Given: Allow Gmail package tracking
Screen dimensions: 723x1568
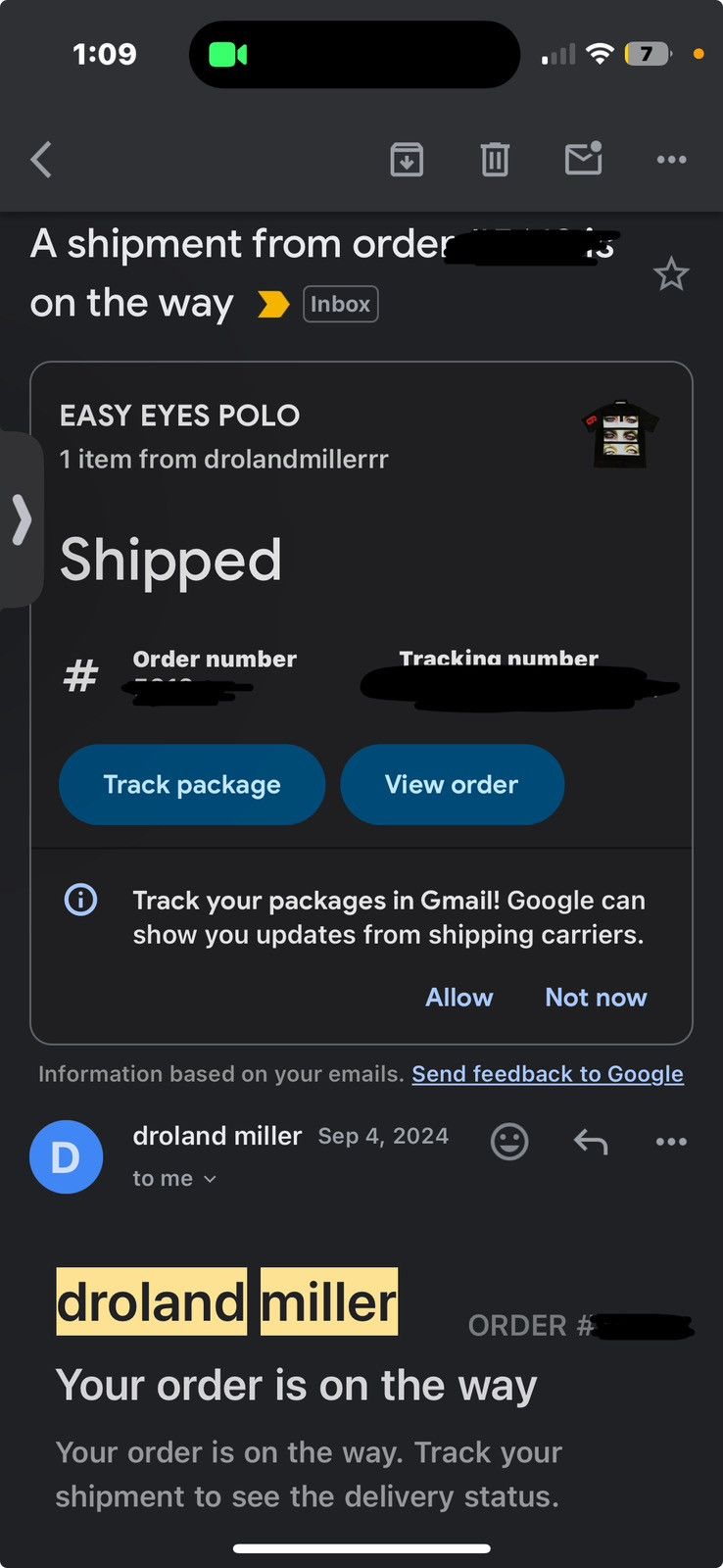Looking at the screenshot, I should point(458,997).
